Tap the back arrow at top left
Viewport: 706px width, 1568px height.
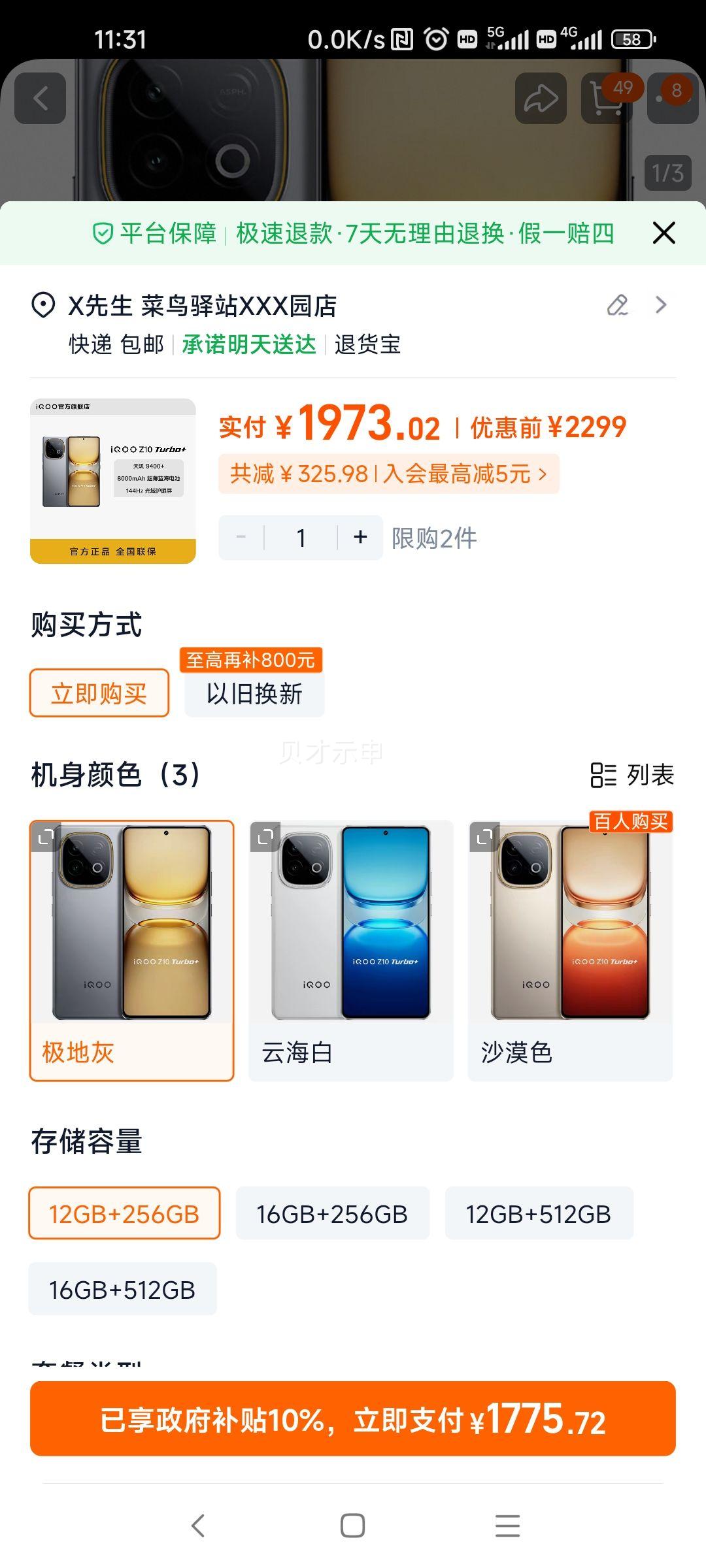click(41, 97)
